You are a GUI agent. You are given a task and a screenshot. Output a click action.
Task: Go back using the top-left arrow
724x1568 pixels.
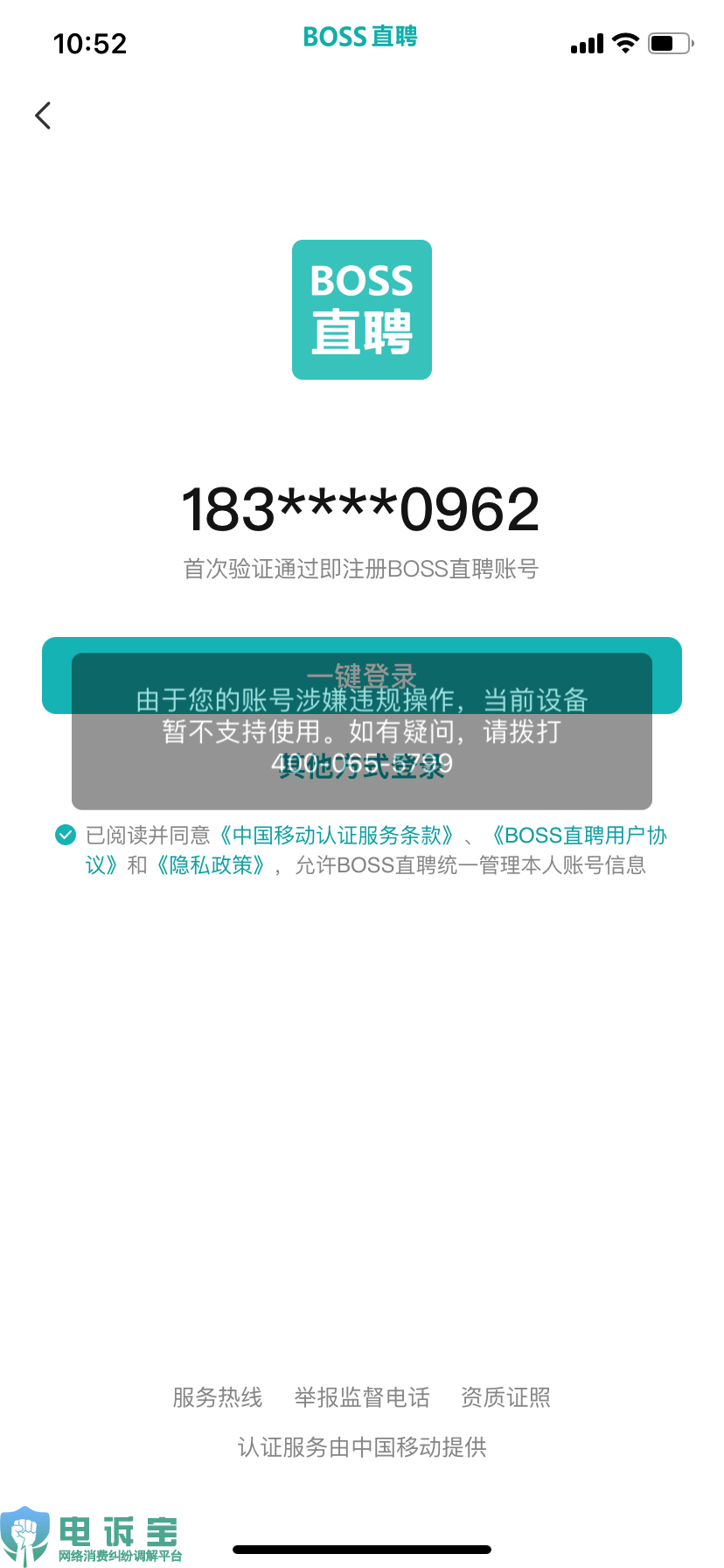click(43, 115)
